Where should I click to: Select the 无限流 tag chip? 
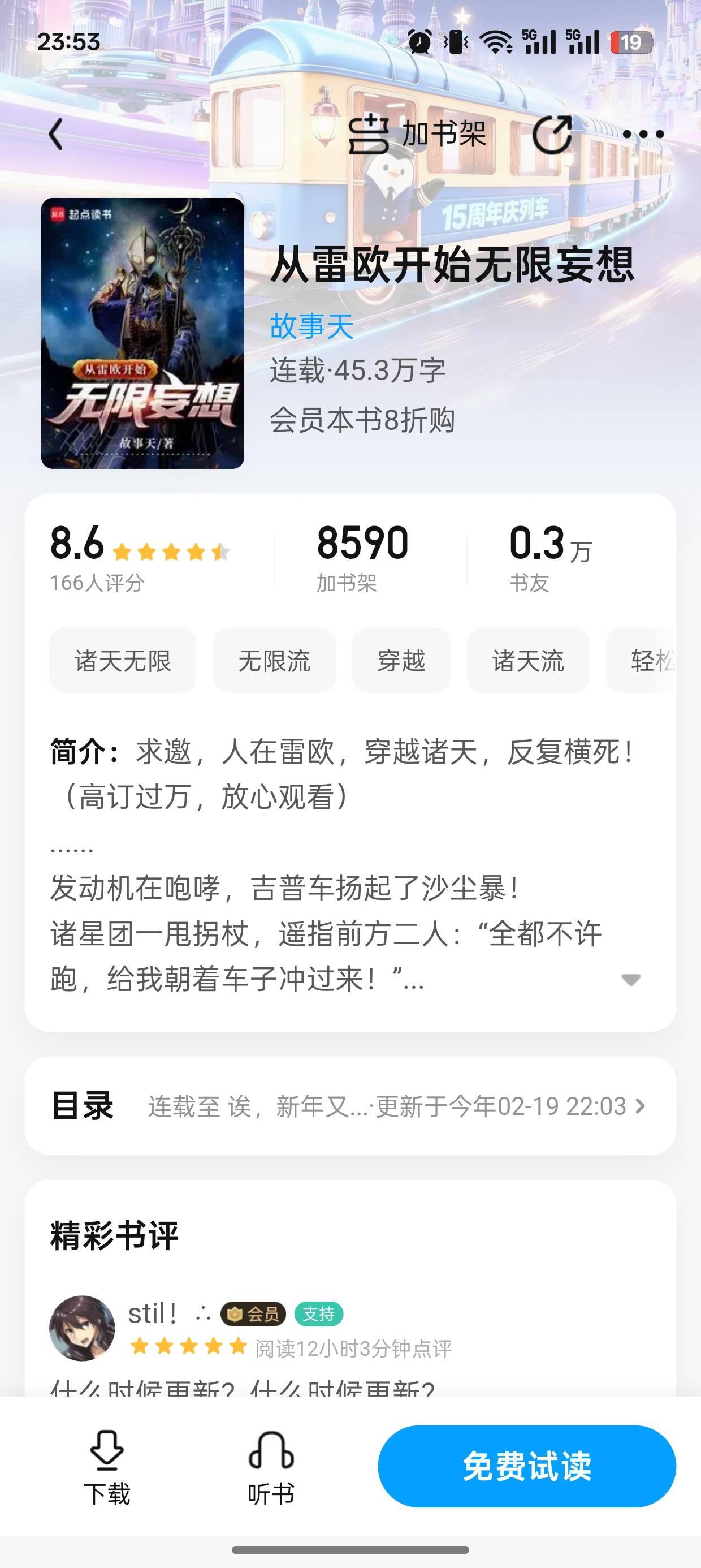[x=274, y=661]
